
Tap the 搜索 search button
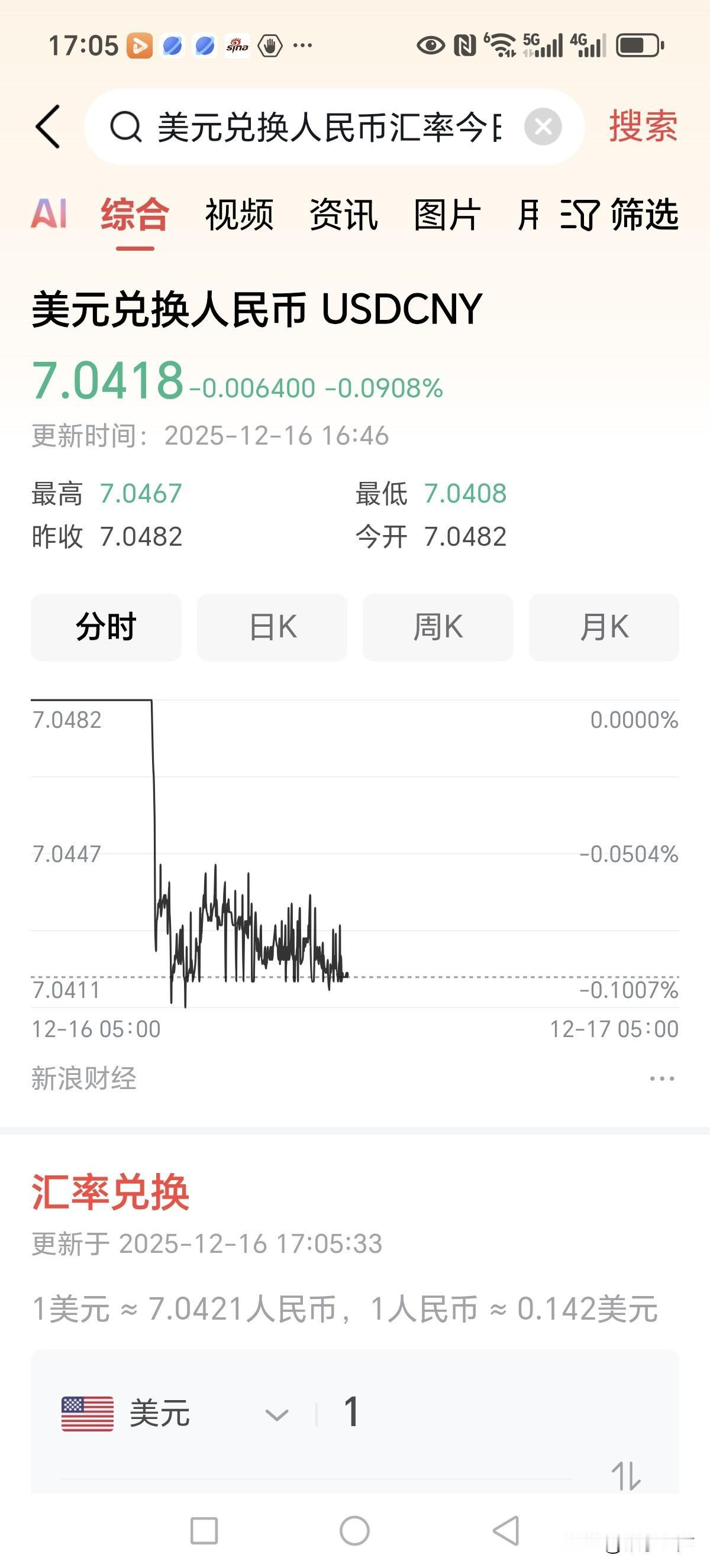click(x=641, y=127)
